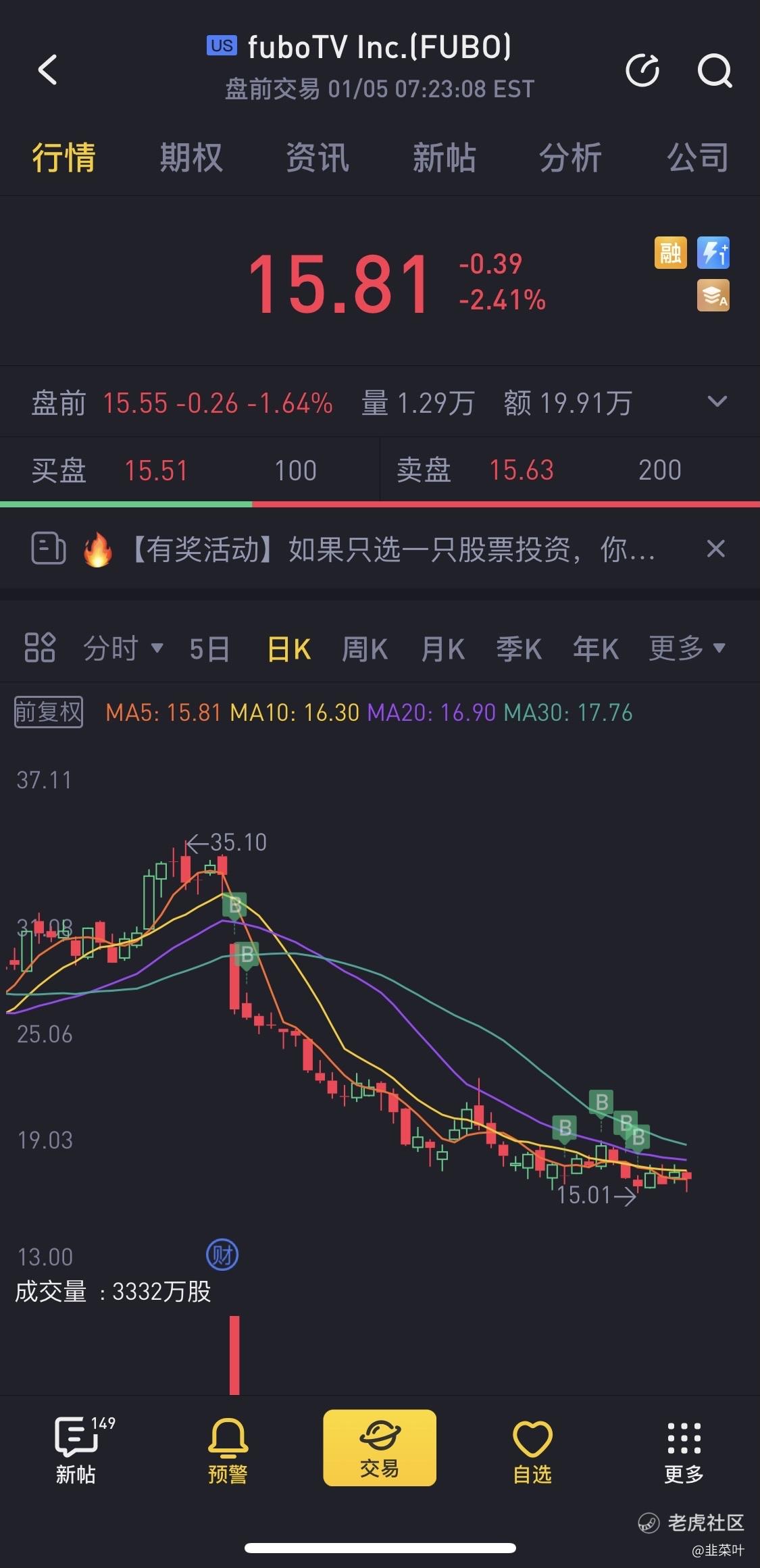Dismiss the 有奖活动 banner
The width and height of the screenshot is (760, 1568).
coord(715,549)
